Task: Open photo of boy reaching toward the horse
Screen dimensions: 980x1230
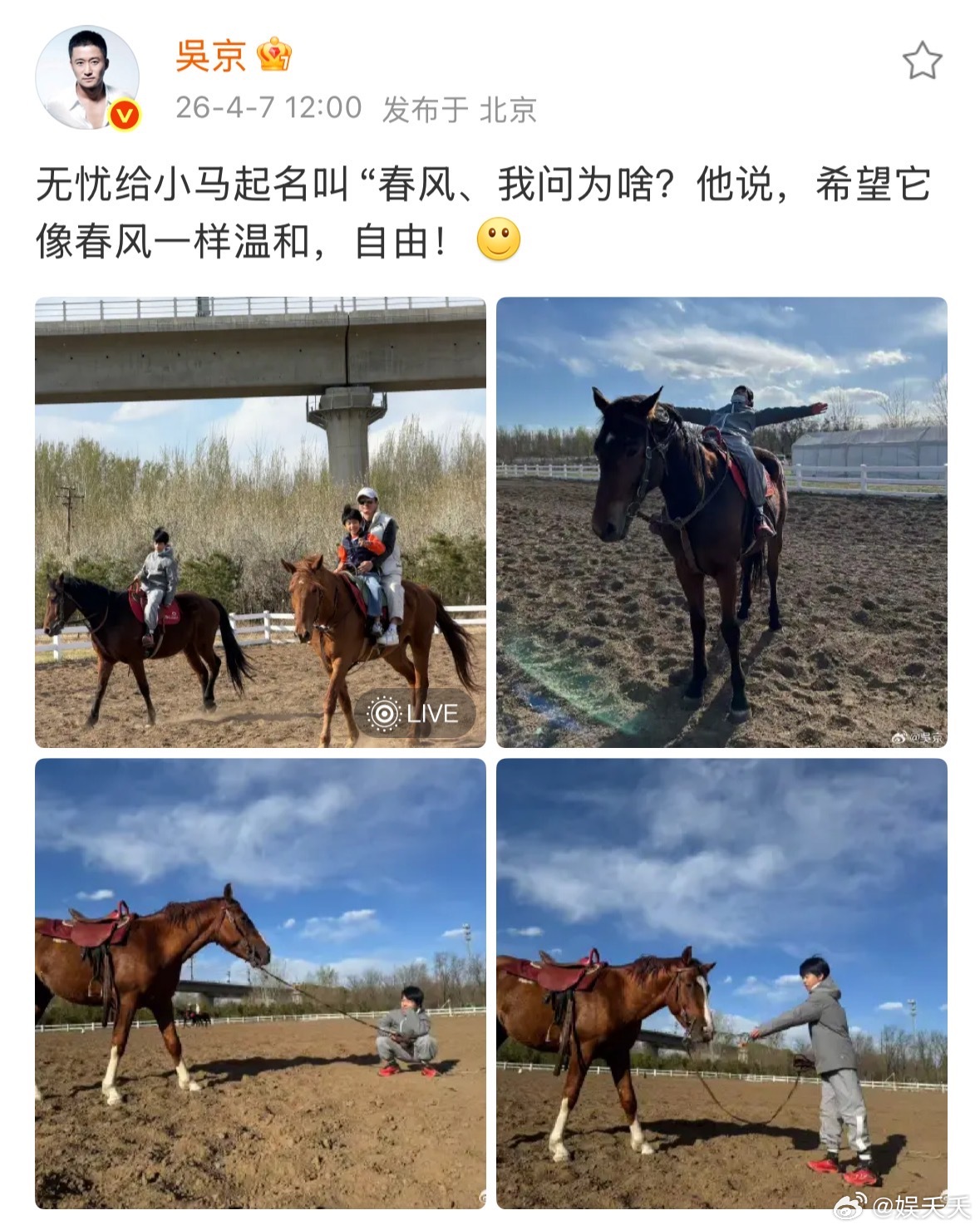Action: [723, 989]
